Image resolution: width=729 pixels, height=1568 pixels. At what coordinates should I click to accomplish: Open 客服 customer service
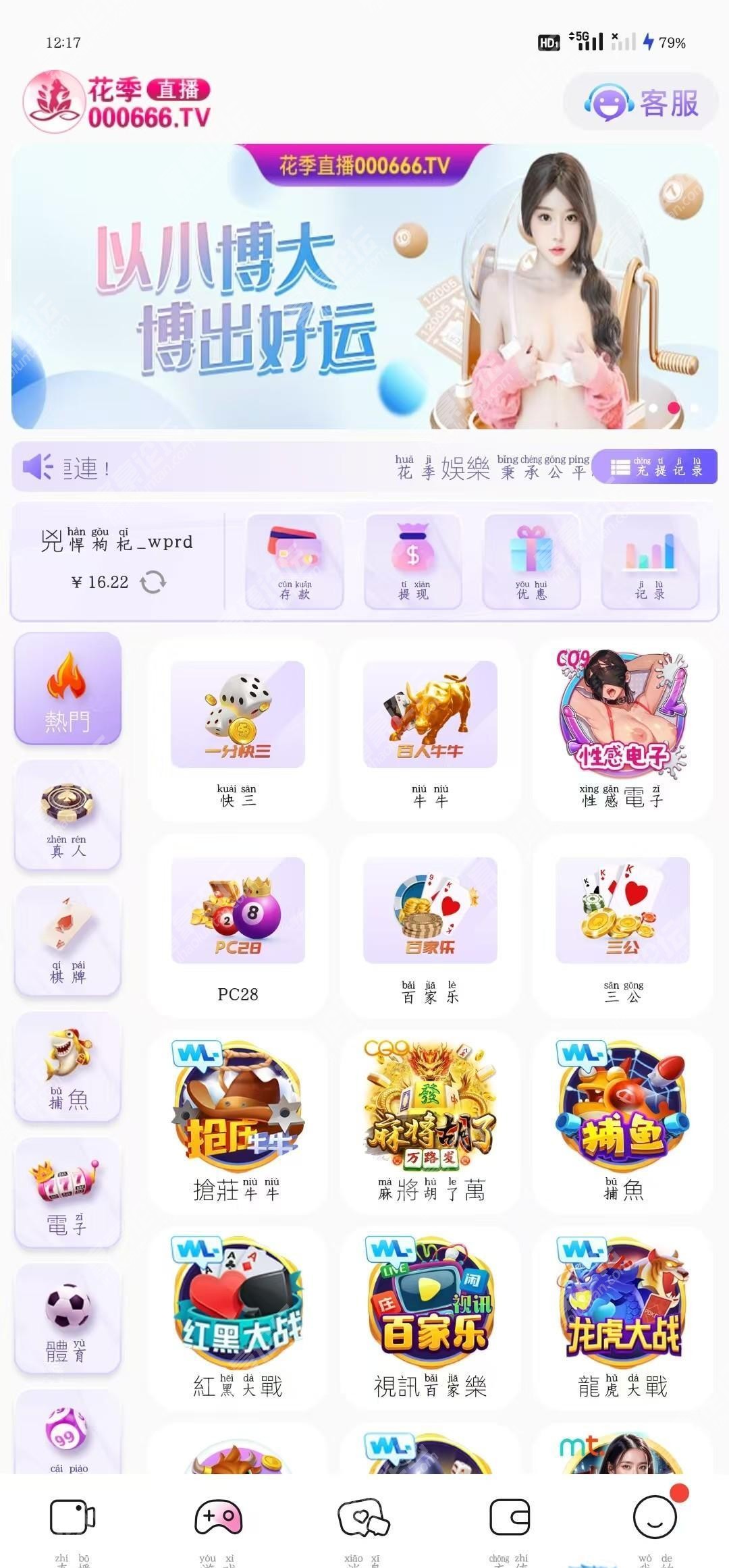tap(642, 103)
